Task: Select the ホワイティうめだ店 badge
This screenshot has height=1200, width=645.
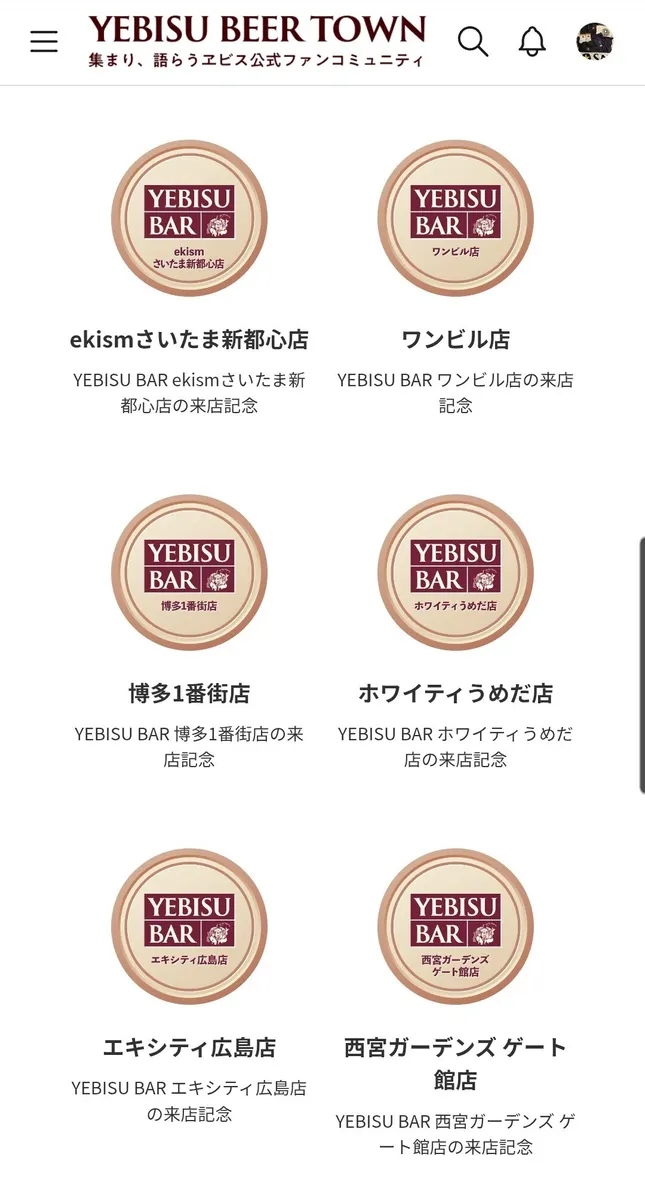Action: [x=455, y=572]
